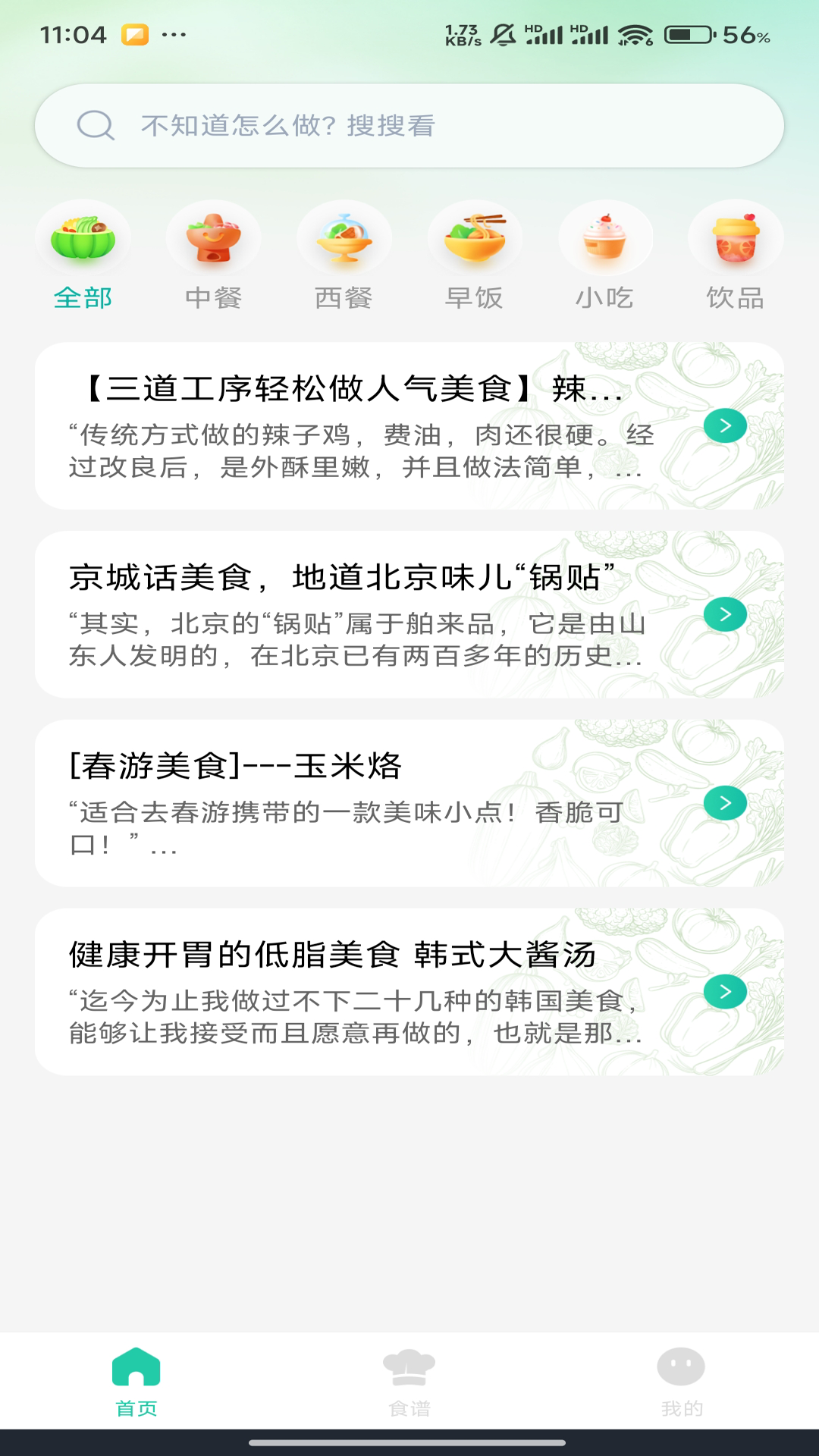Image resolution: width=819 pixels, height=1456 pixels.
Task: Open the 早饭 category
Action: [475, 237]
